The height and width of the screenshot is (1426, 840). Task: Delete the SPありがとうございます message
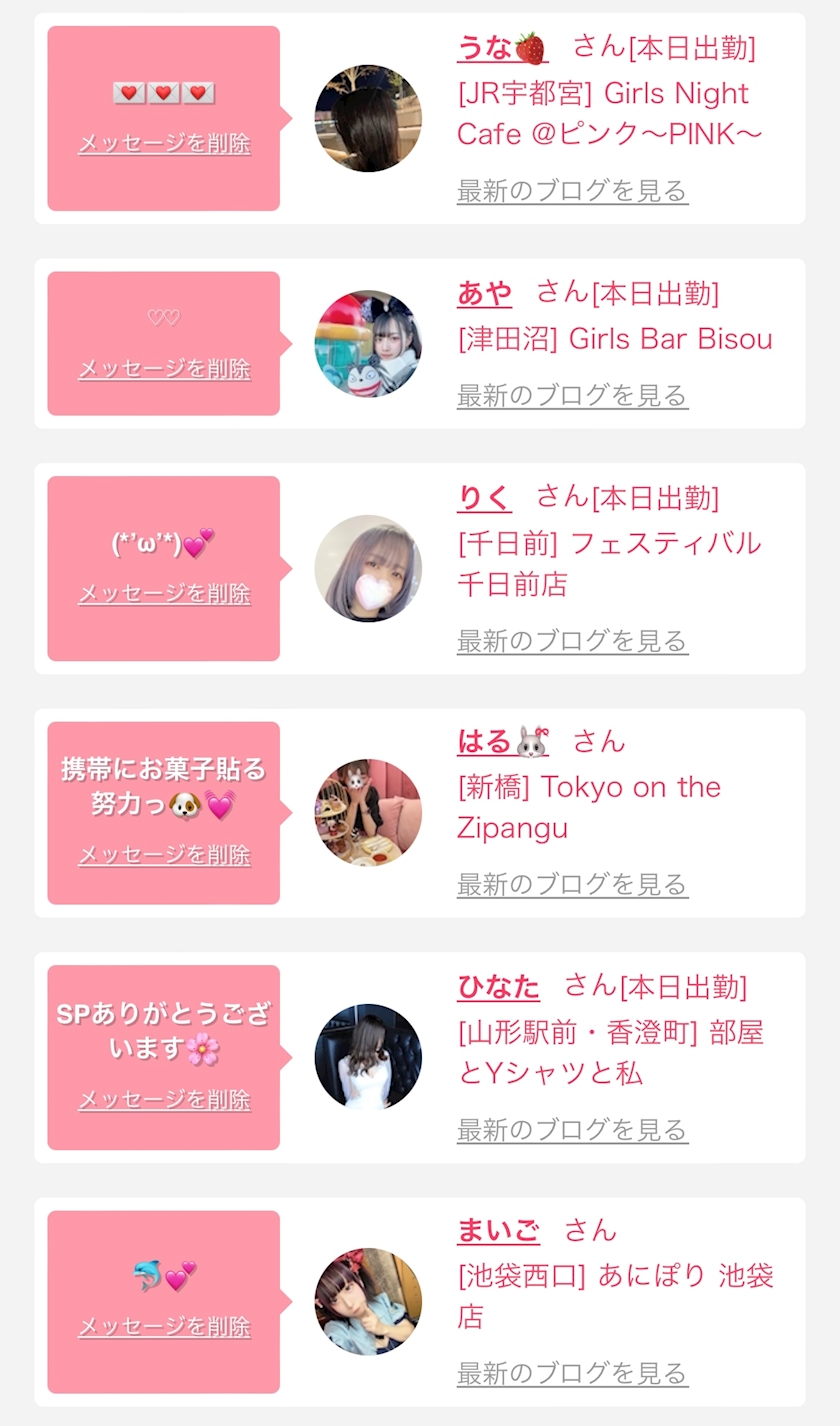164,1100
